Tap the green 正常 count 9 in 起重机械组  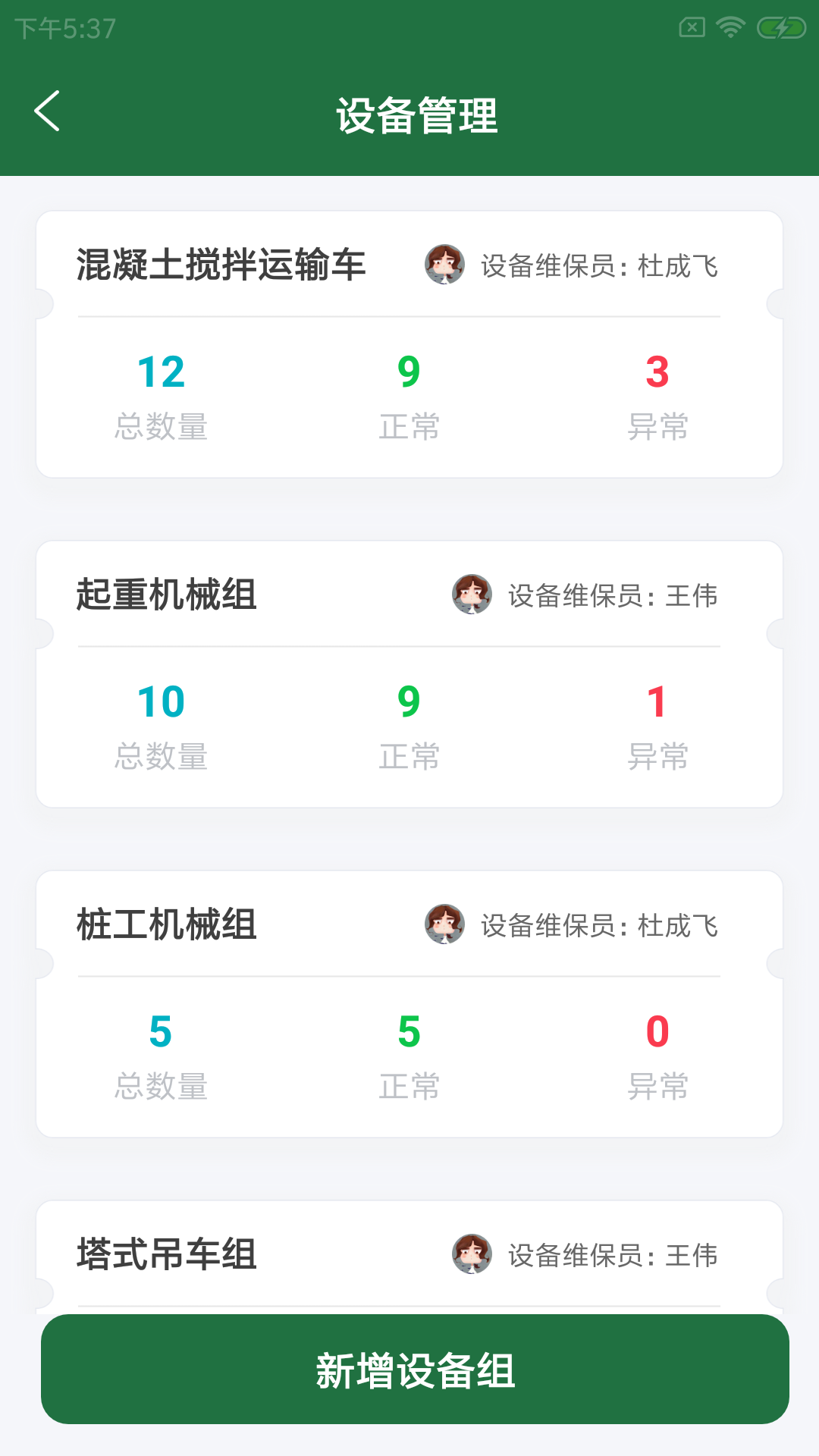pos(408,701)
